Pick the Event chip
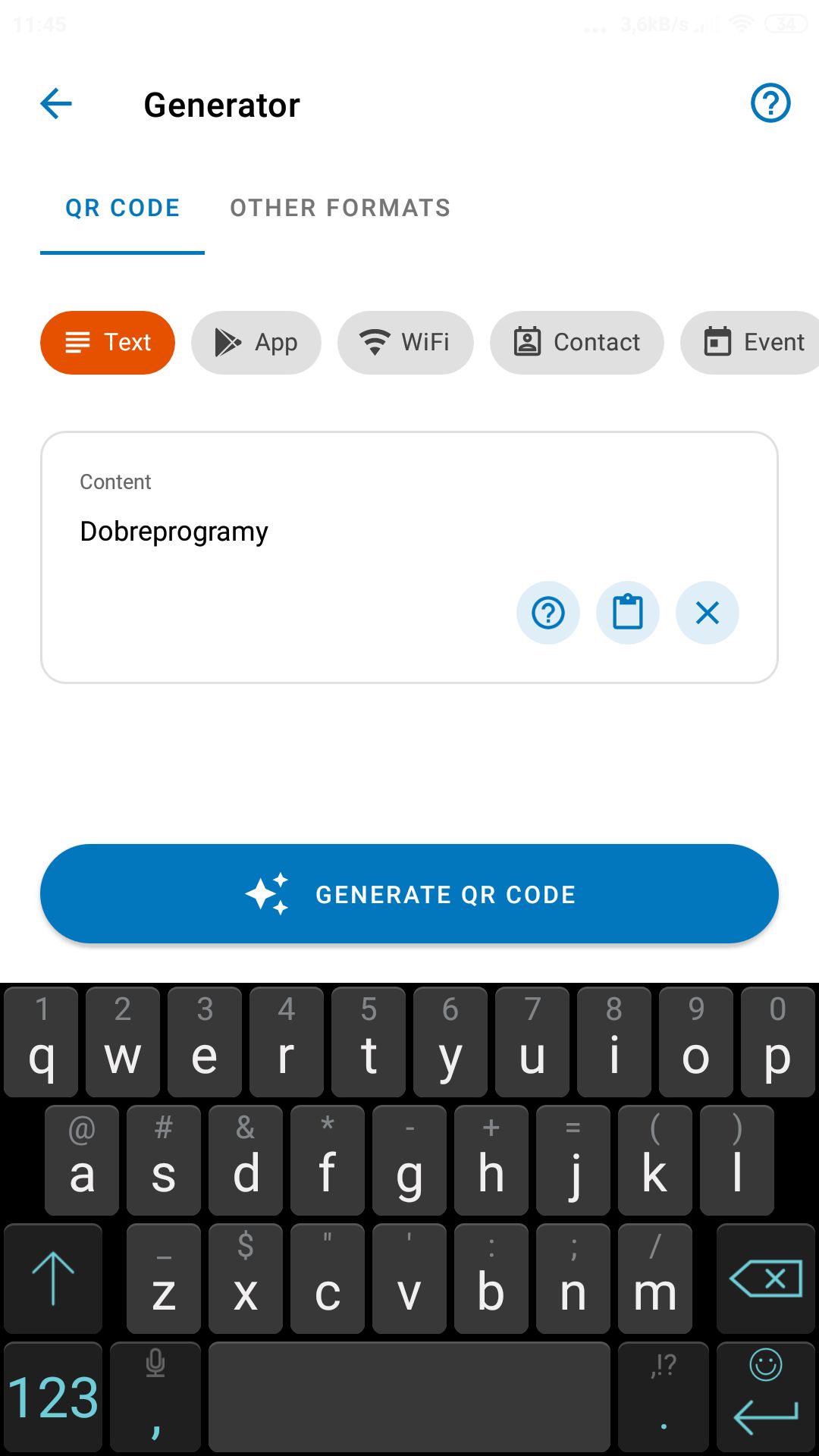 click(751, 343)
